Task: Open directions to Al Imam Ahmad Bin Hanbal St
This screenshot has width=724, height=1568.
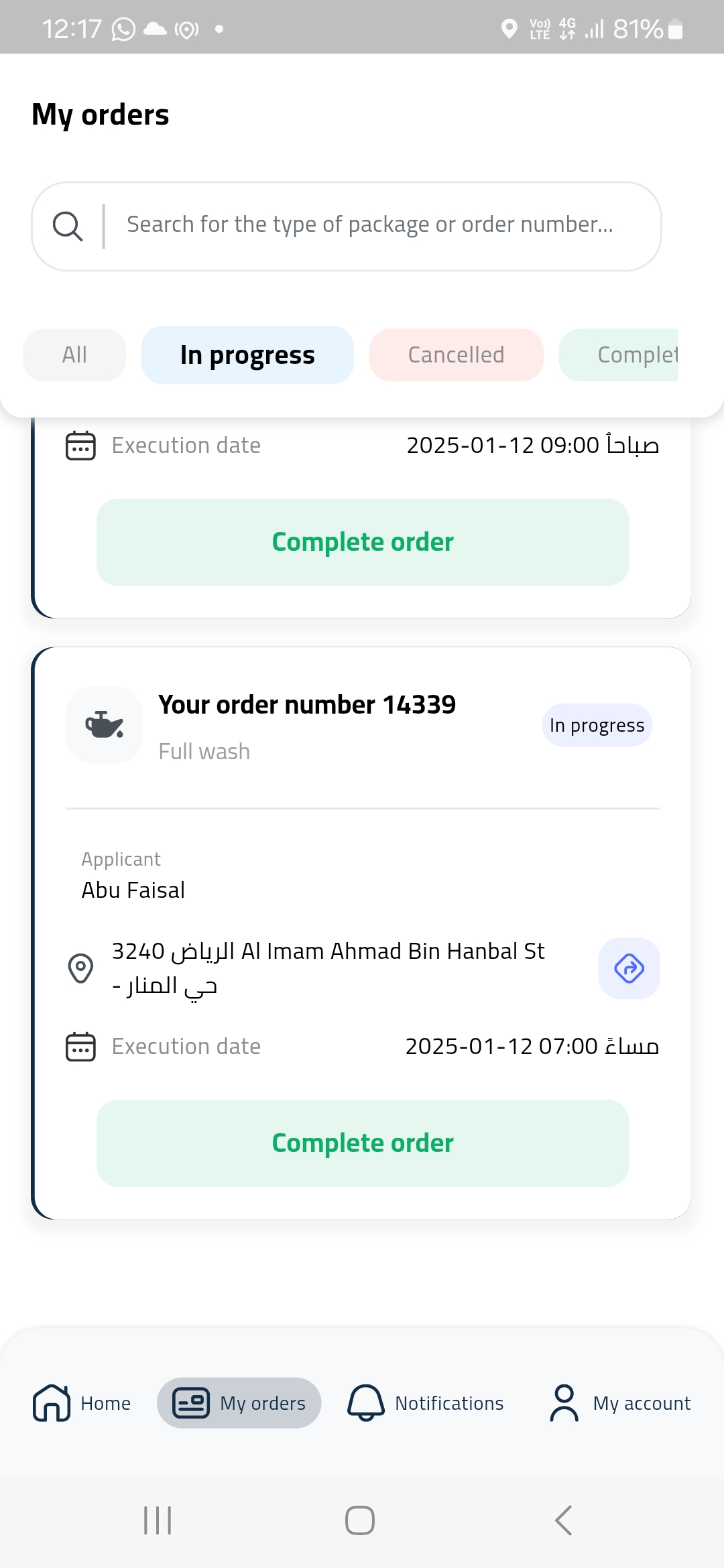Action: click(629, 968)
